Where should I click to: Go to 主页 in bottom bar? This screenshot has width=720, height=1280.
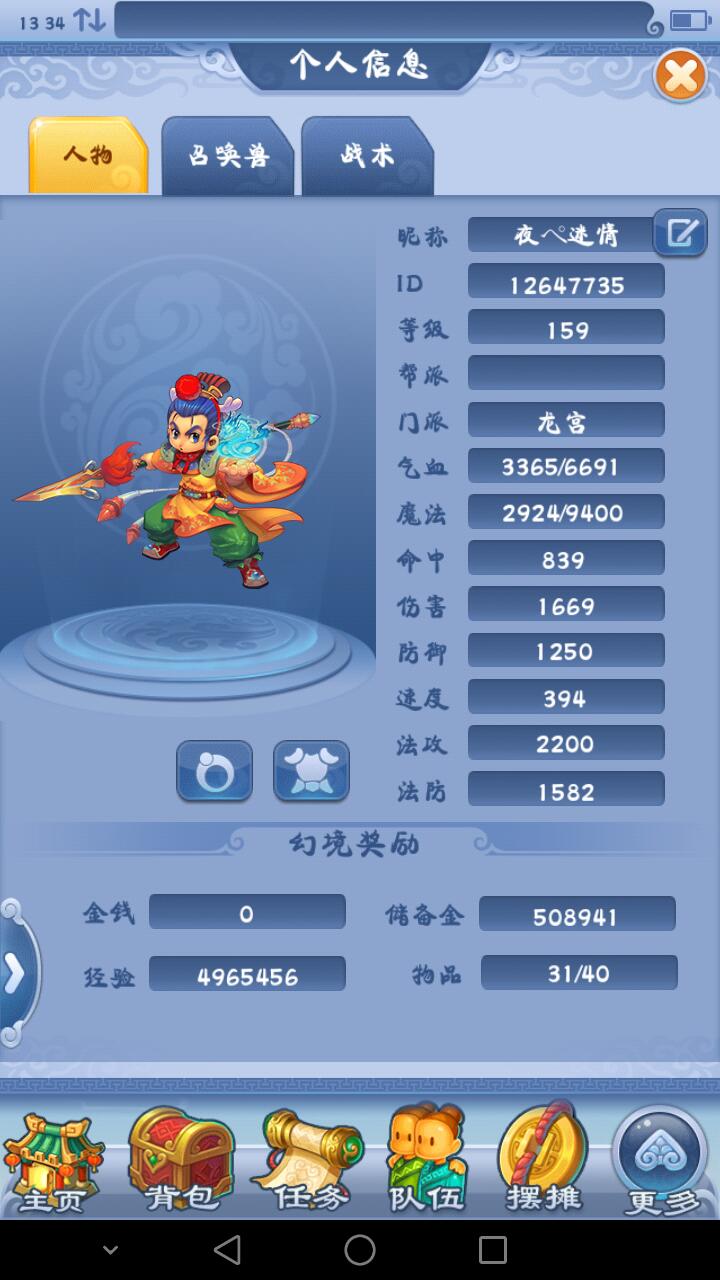point(53,1160)
